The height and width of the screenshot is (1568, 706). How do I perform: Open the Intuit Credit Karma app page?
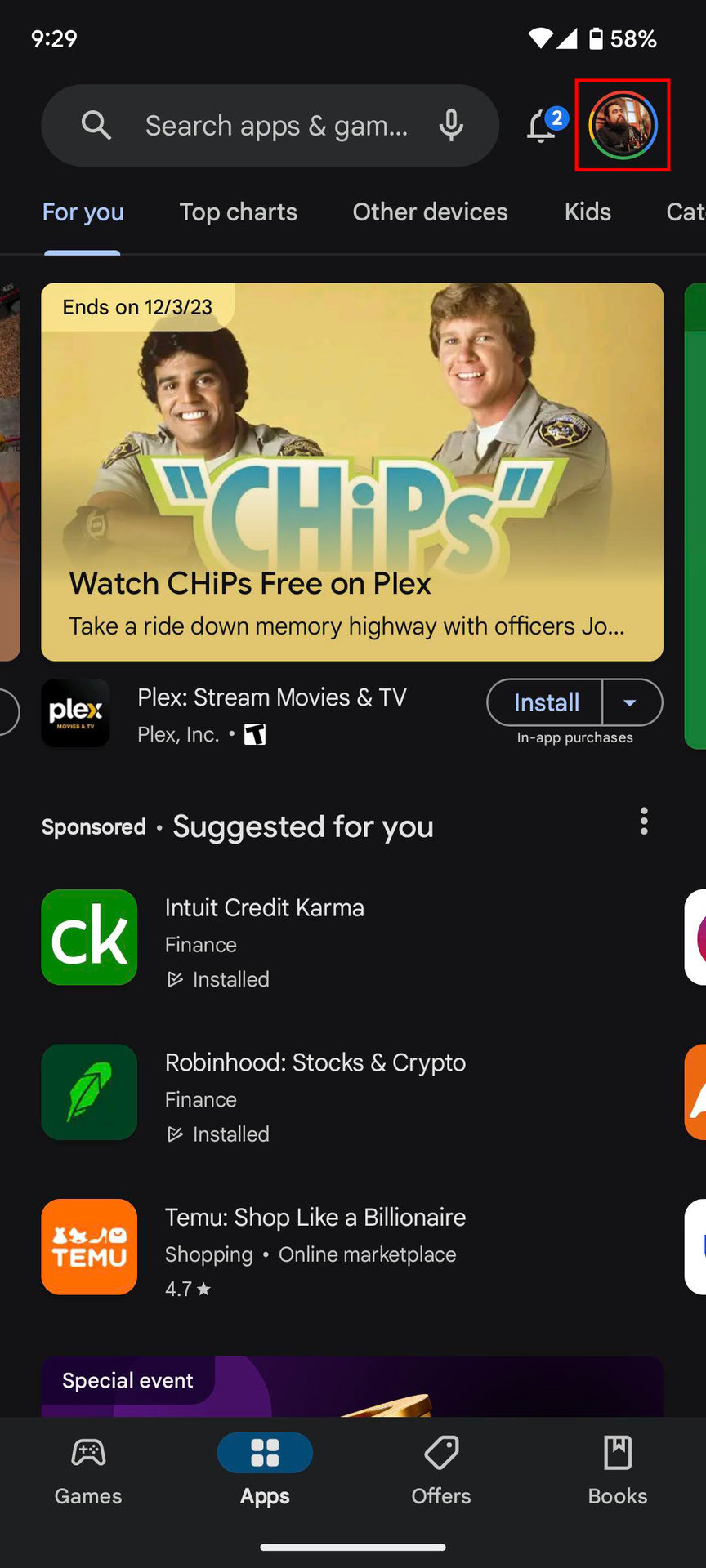[x=265, y=938]
